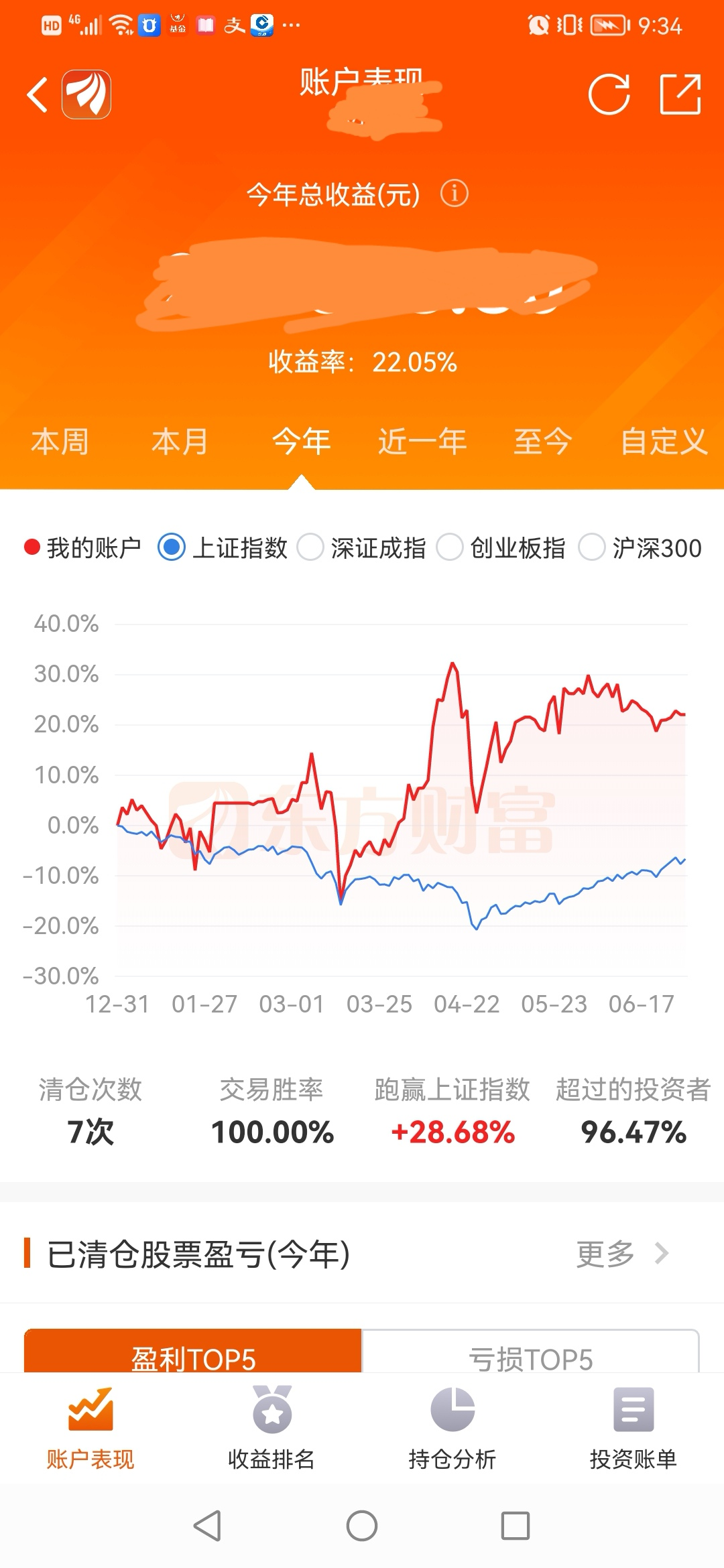724x1568 pixels.
Task: Select 上证指数 as the comparison index
Action: click(x=172, y=547)
